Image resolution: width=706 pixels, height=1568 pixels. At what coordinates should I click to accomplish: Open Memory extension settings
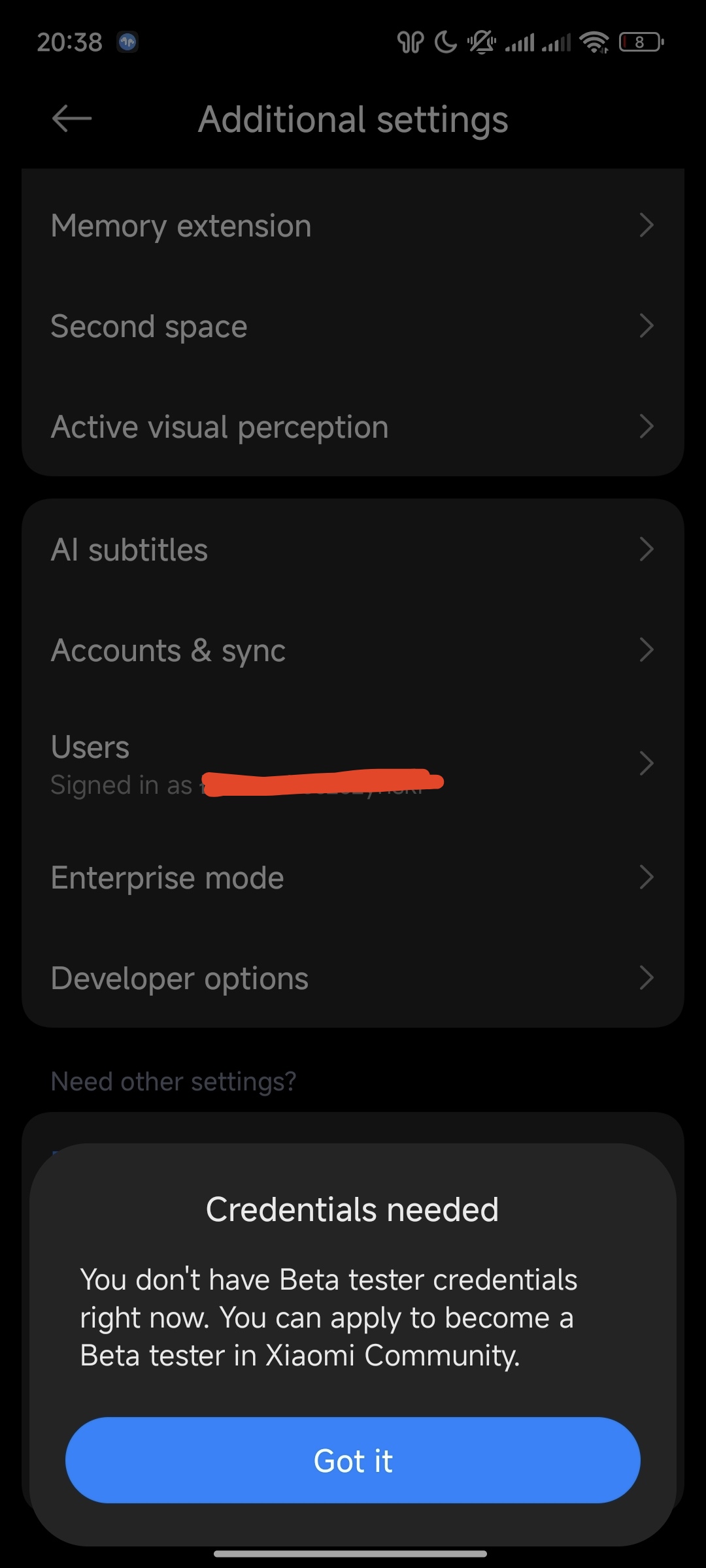point(353,225)
